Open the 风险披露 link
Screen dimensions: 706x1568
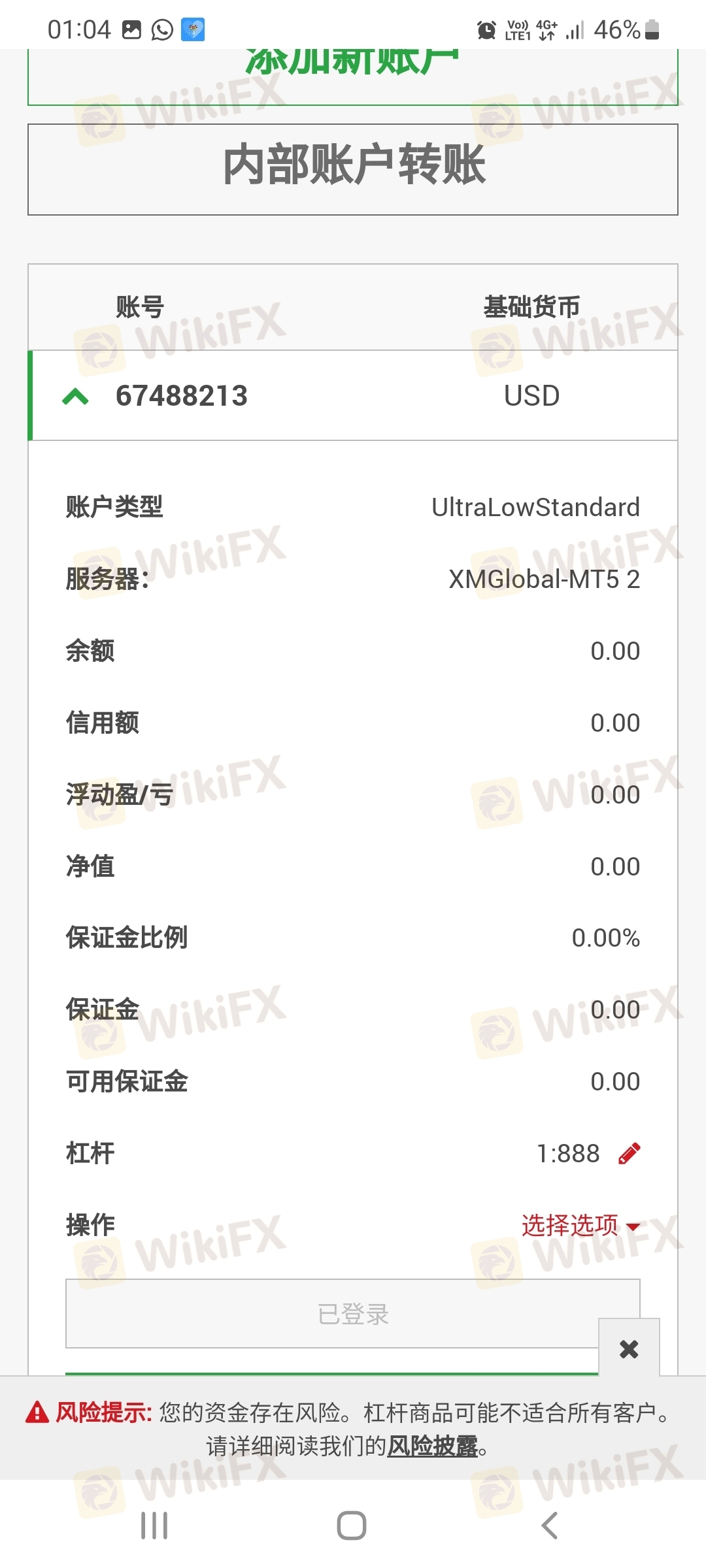[432, 1446]
